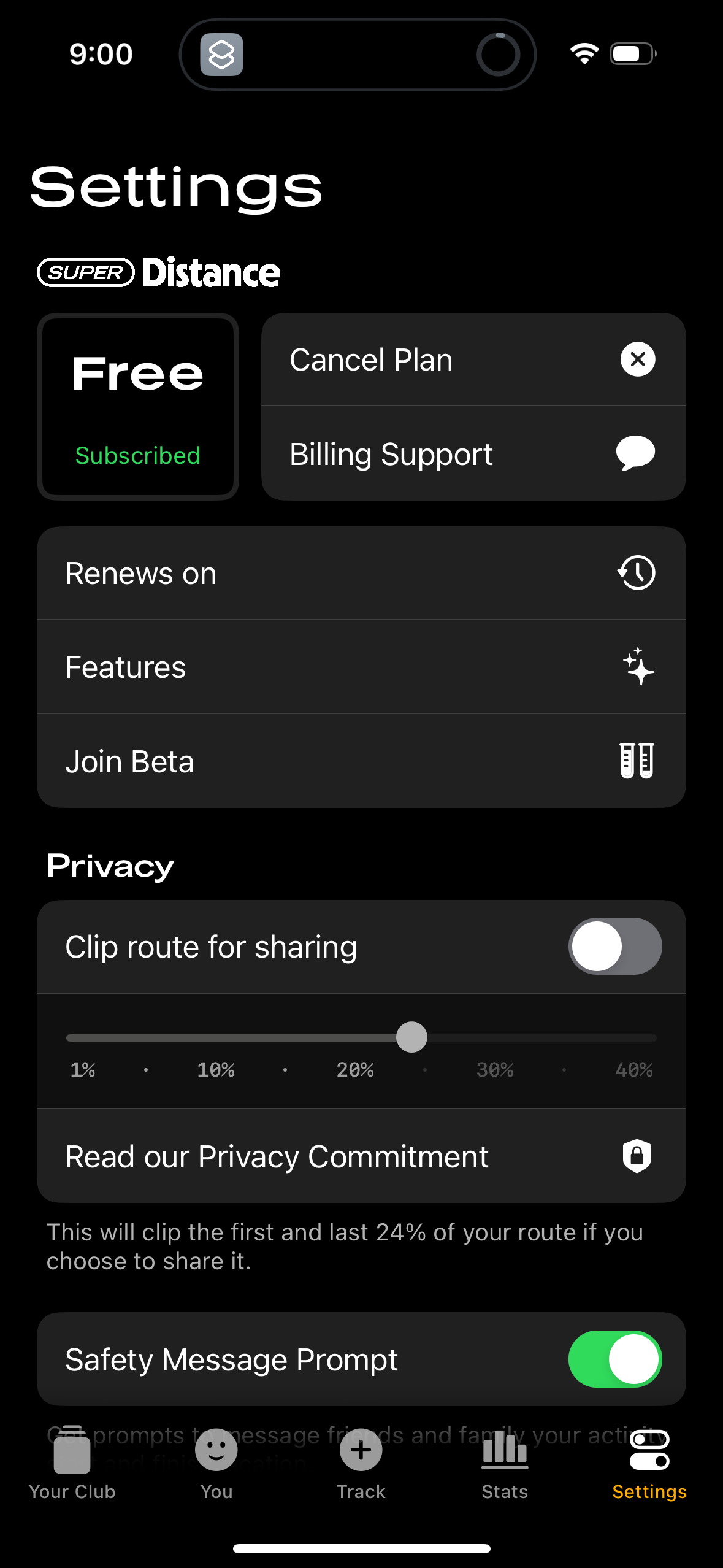Click the Cancel Plan X icon
The height and width of the screenshot is (1568, 723).
point(637,359)
